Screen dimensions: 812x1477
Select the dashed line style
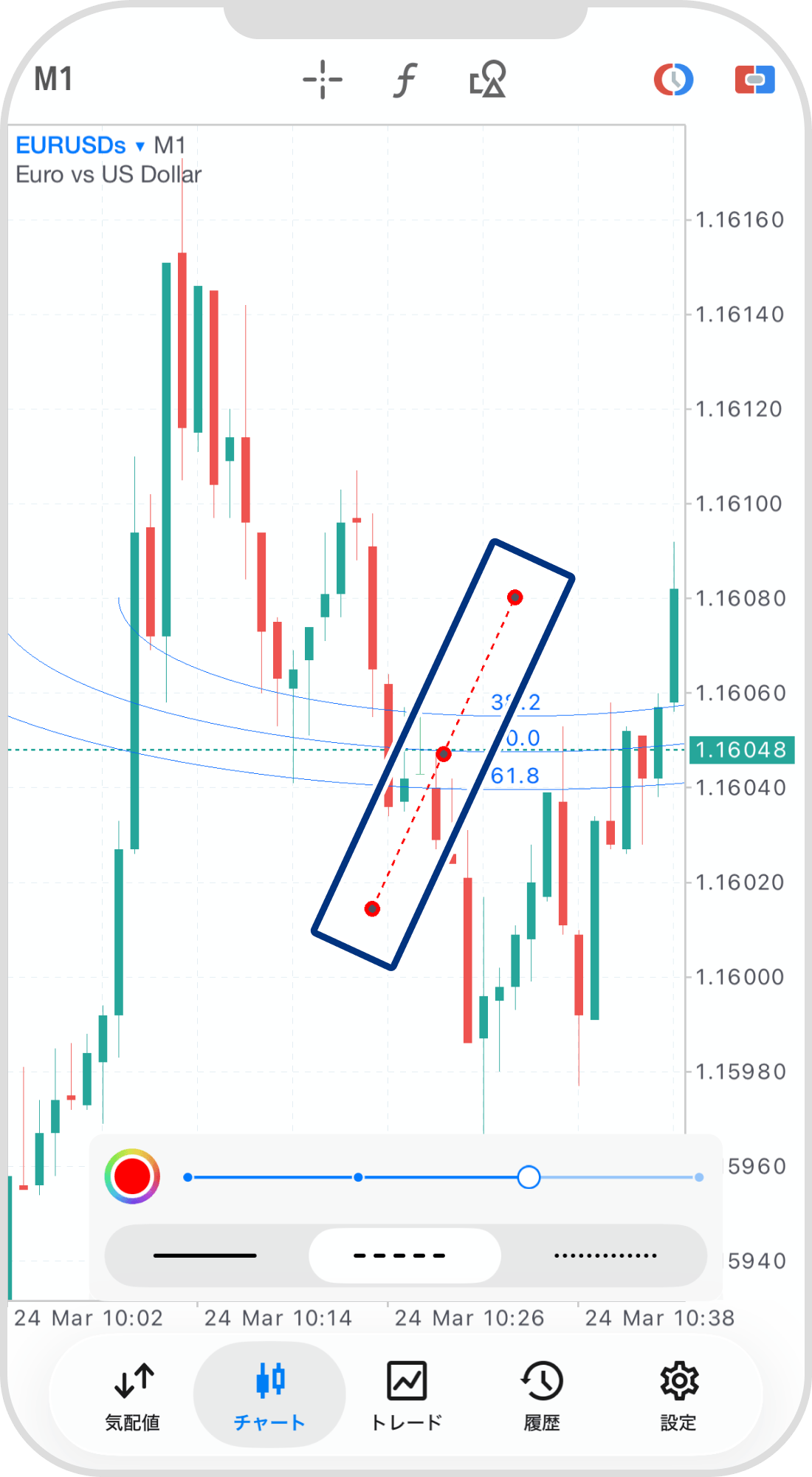click(x=404, y=1255)
